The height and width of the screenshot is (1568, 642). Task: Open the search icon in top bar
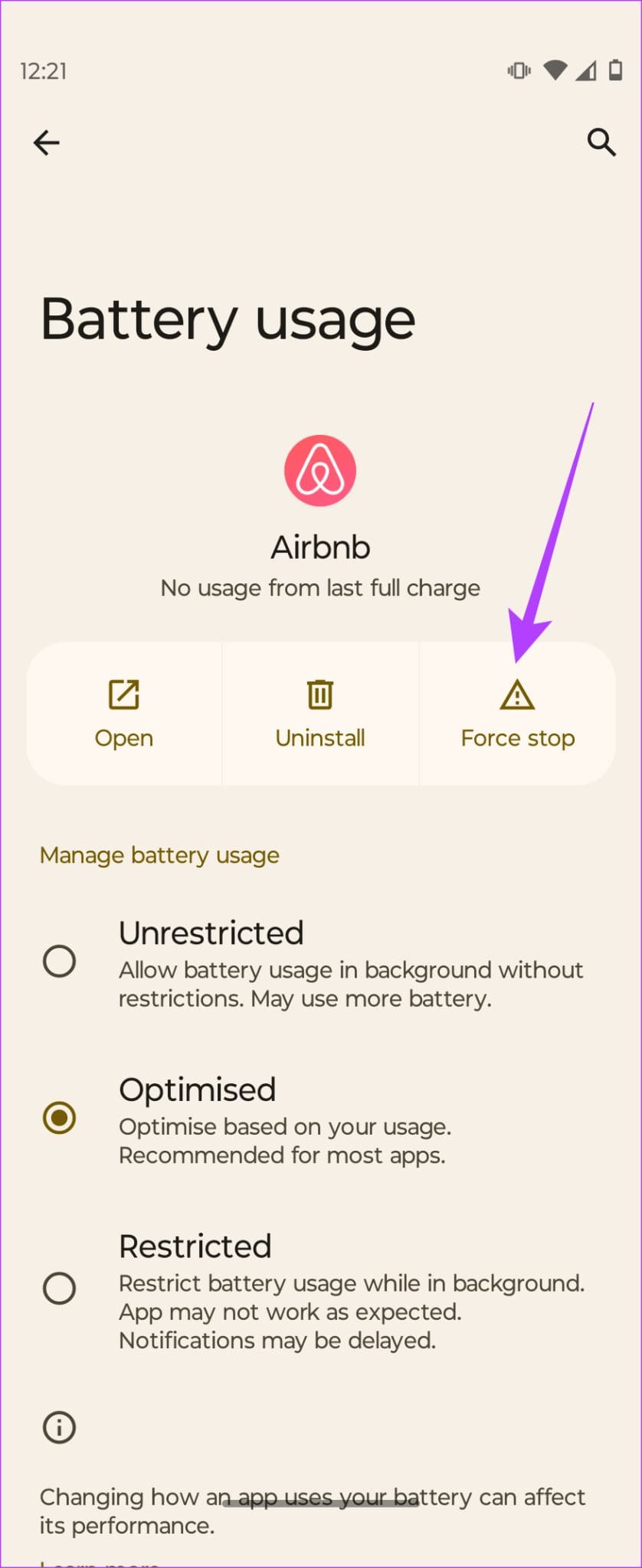click(x=601, y=142)
